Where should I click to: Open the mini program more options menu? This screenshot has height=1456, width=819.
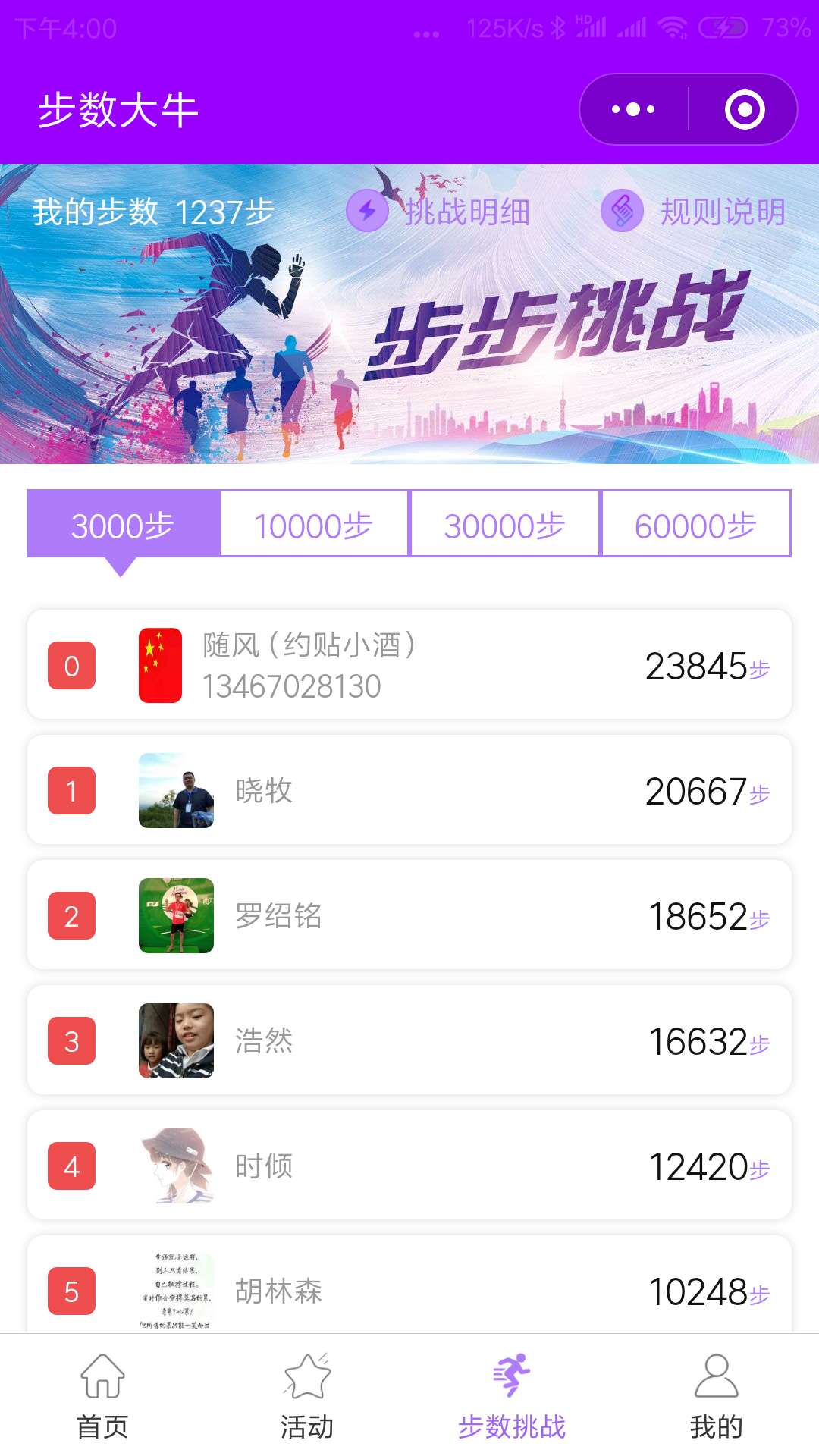coord(633,110)
